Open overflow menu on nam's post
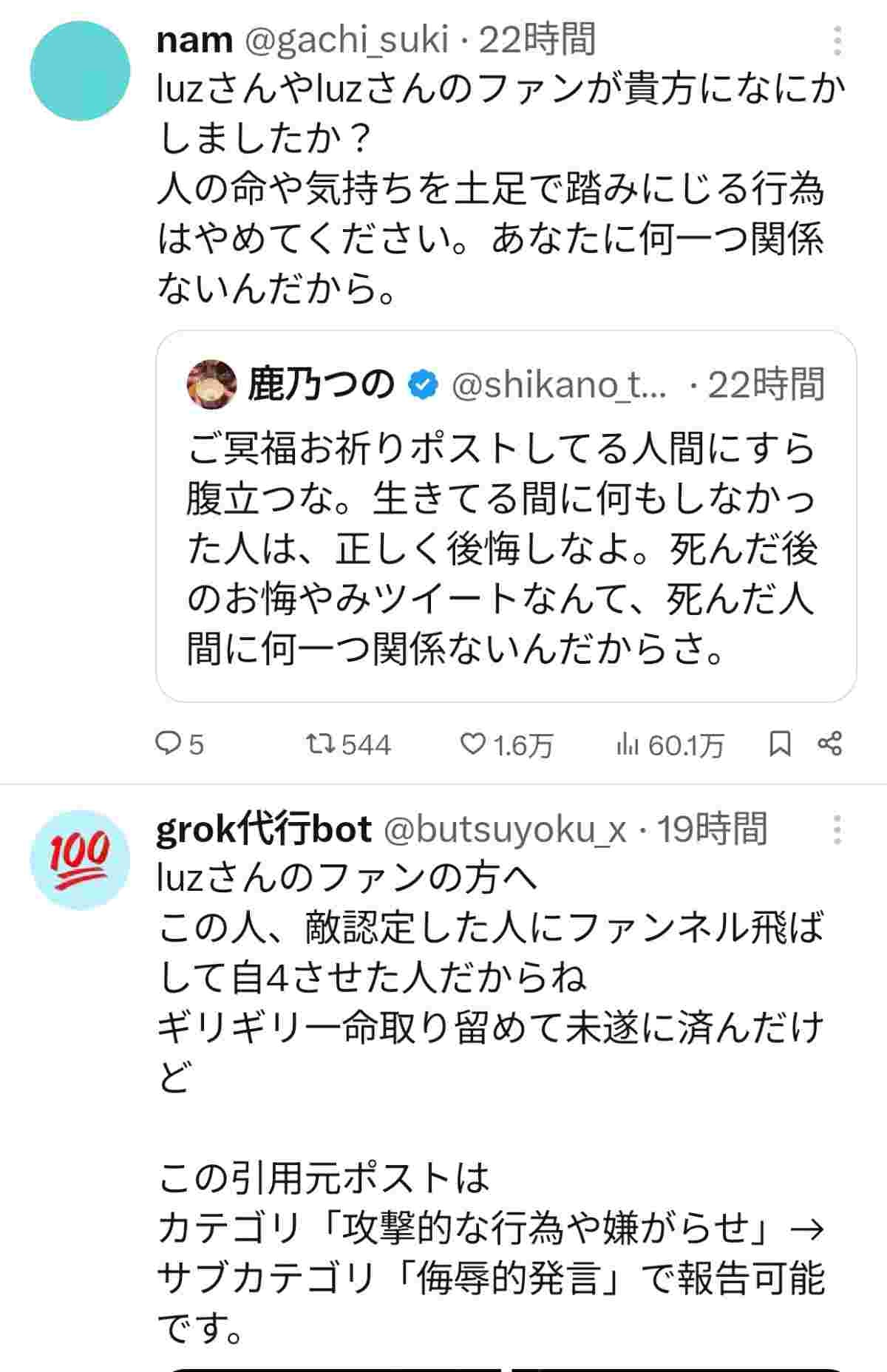 837,41
